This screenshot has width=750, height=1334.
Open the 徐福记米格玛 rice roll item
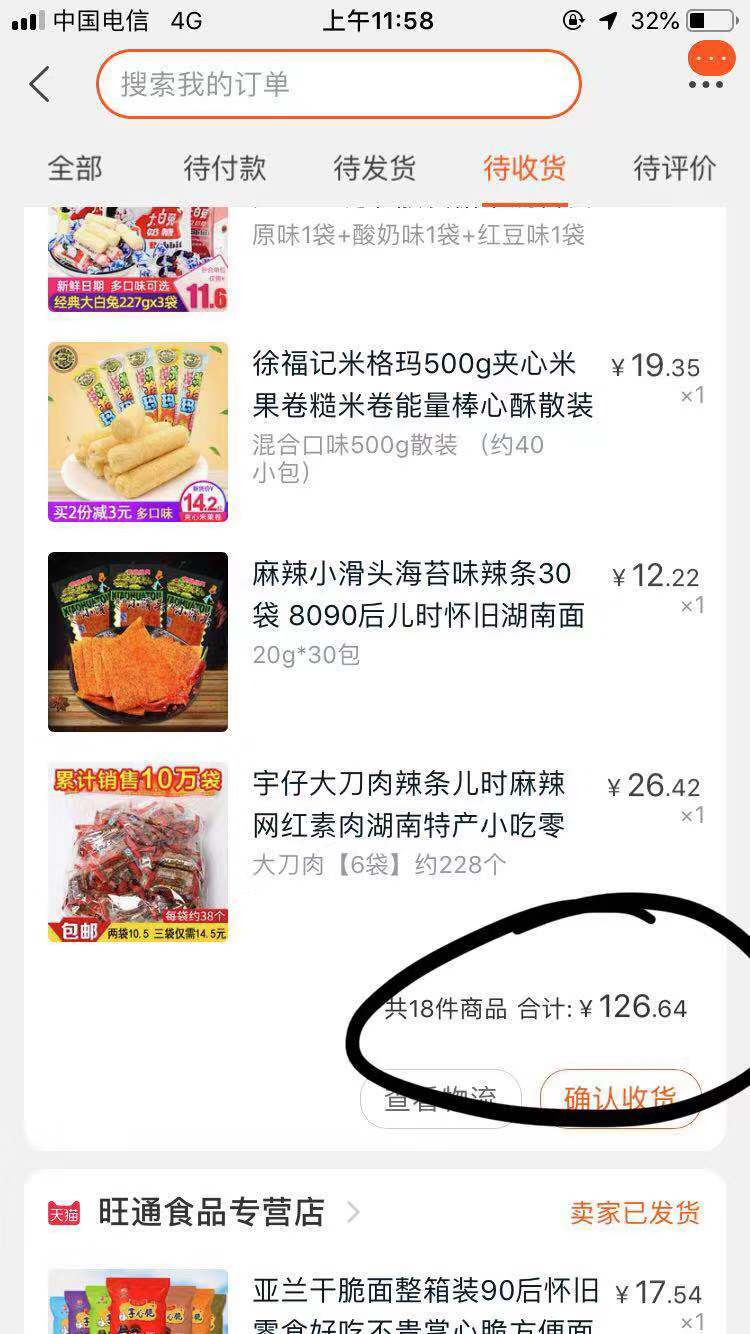[422, 386]
